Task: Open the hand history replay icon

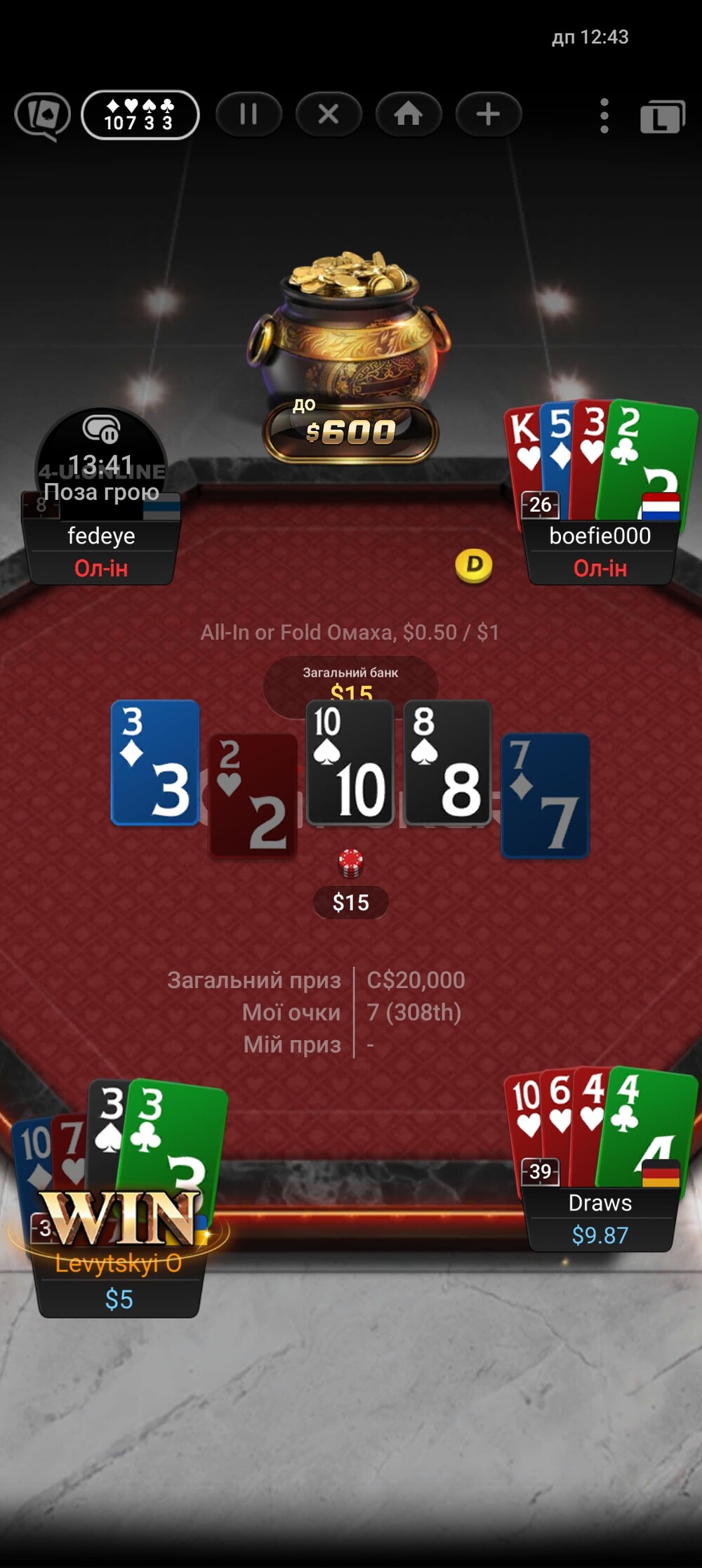Action: click(43, 116)
